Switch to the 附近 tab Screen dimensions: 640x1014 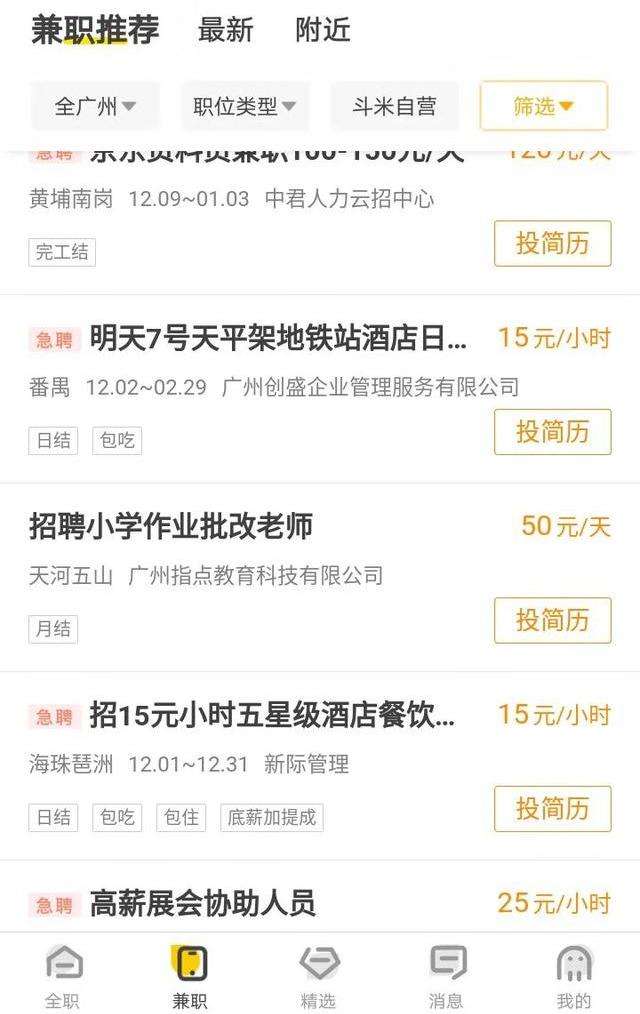tap(322, 30)
